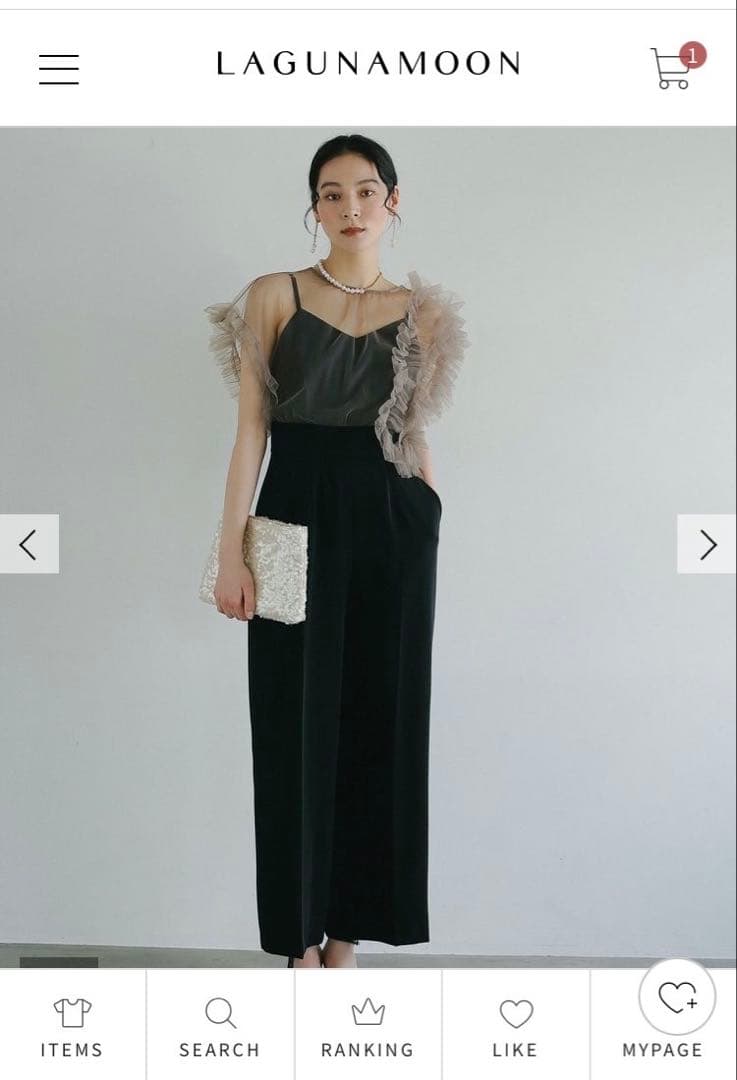Open the shopping cart

[673, 68]
